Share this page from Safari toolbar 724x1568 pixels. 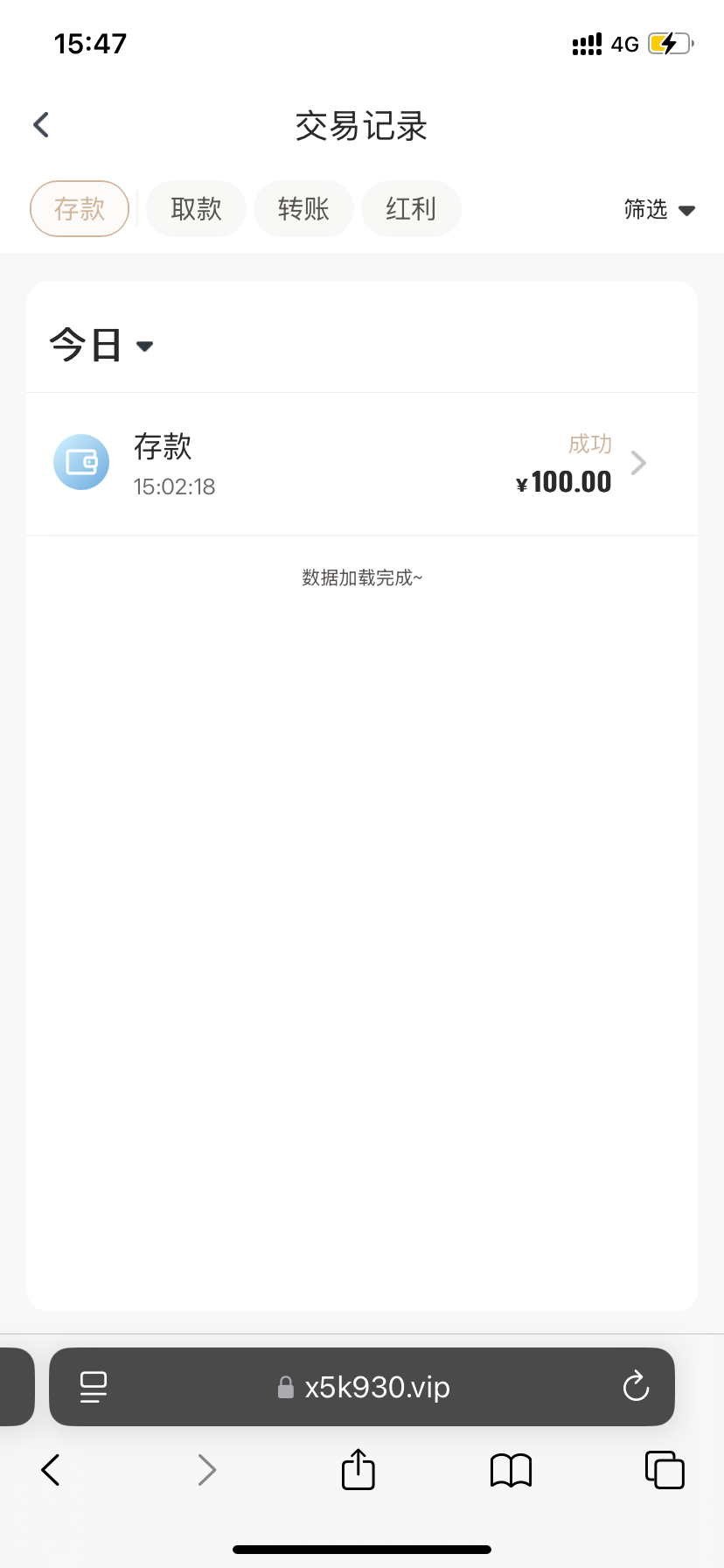coord(358,1470)
